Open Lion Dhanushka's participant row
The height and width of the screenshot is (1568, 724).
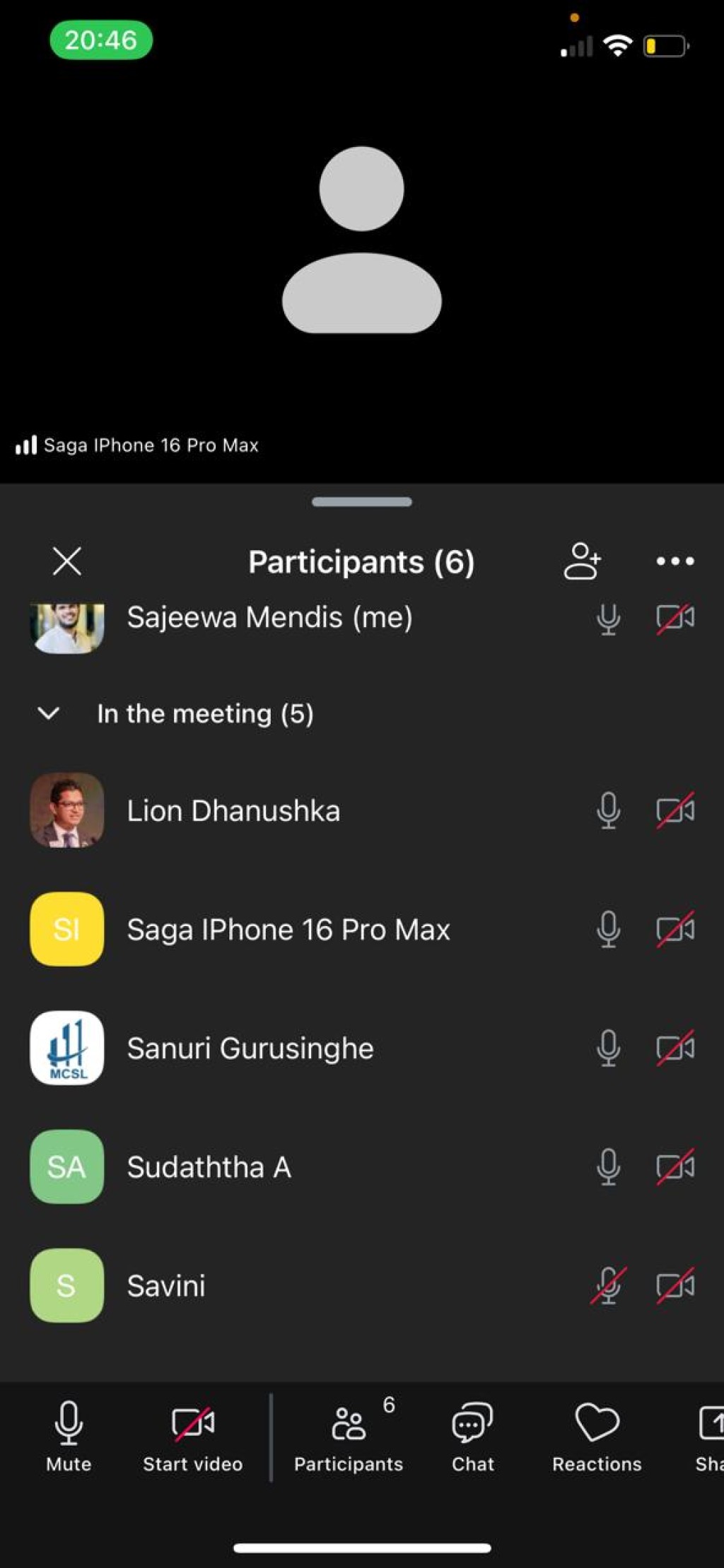click(x=362, y=810)
